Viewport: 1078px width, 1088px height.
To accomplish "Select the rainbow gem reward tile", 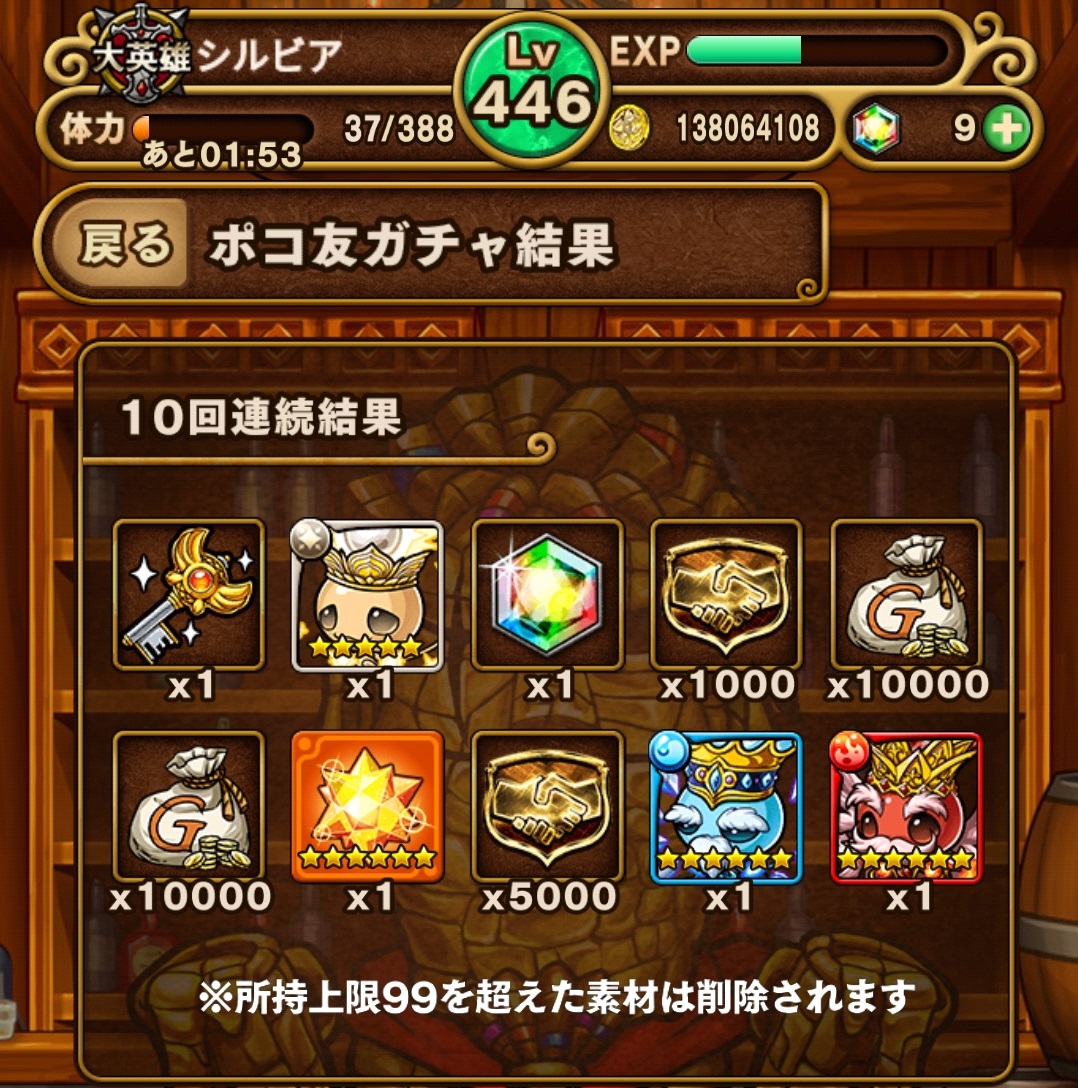I will point(547,593).
